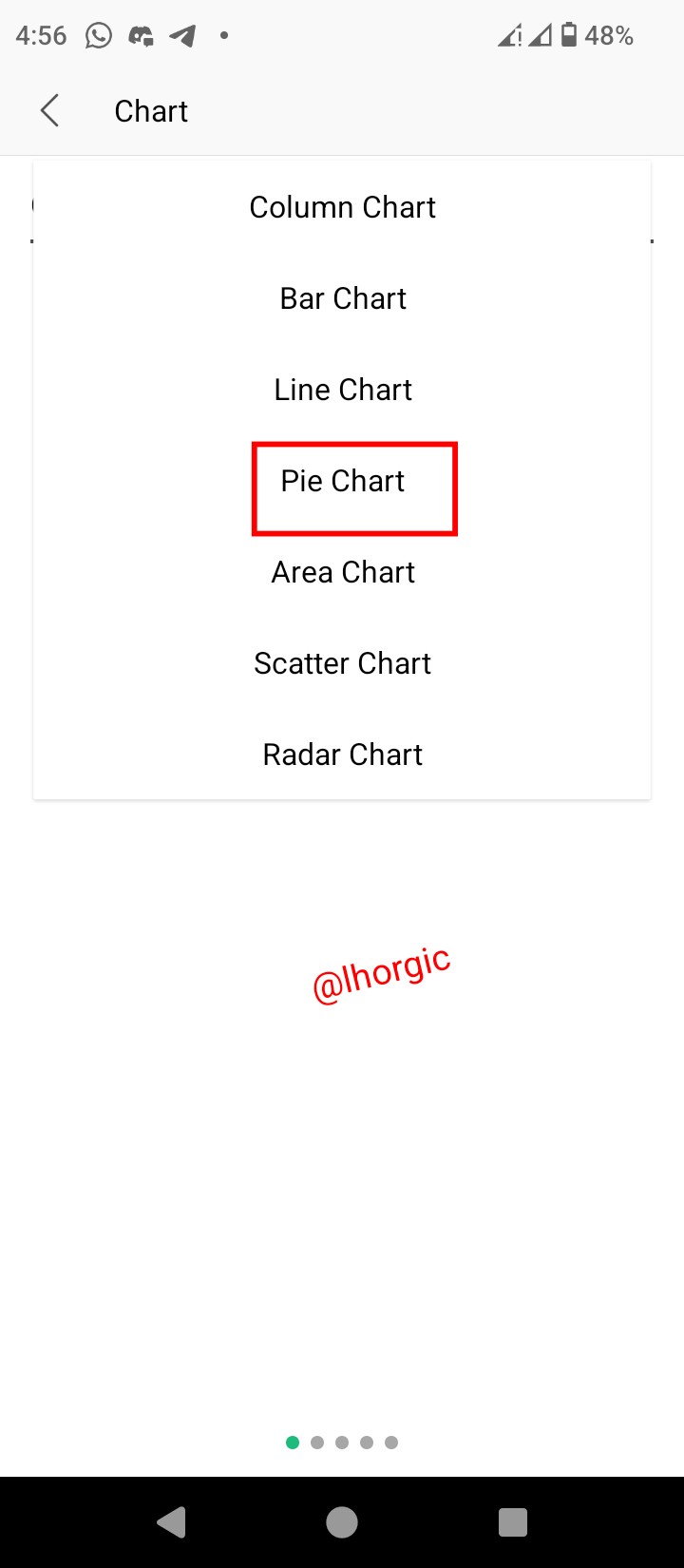Tap the system home button
This screenshot has height=1568, width=684.
click(x=342, y=1522)
